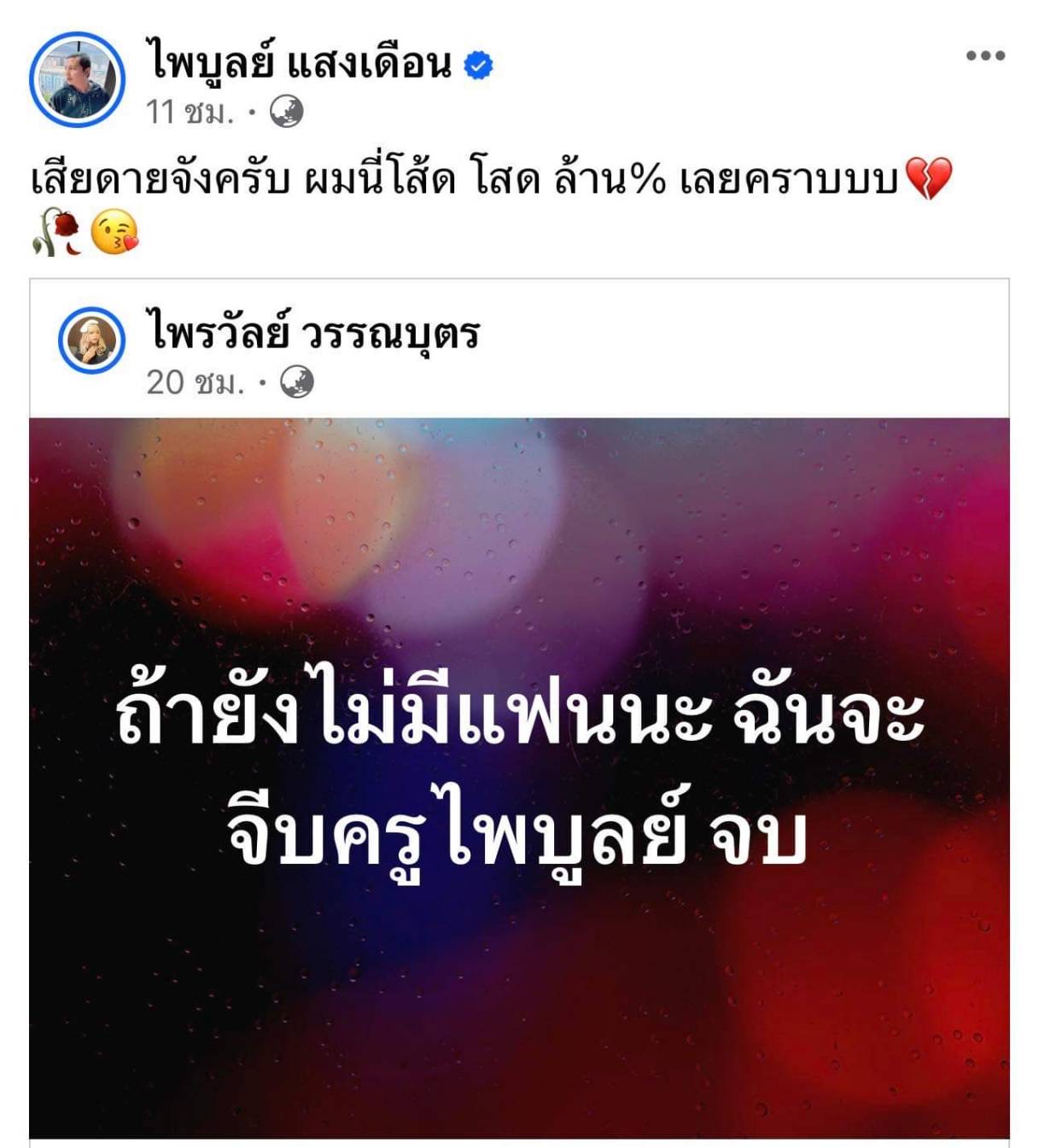The height and width of the screenshot is (1148, 1039).
Task: Open the name link ไพบูลย์ แสงเดือน
Action: coord(301,63)
